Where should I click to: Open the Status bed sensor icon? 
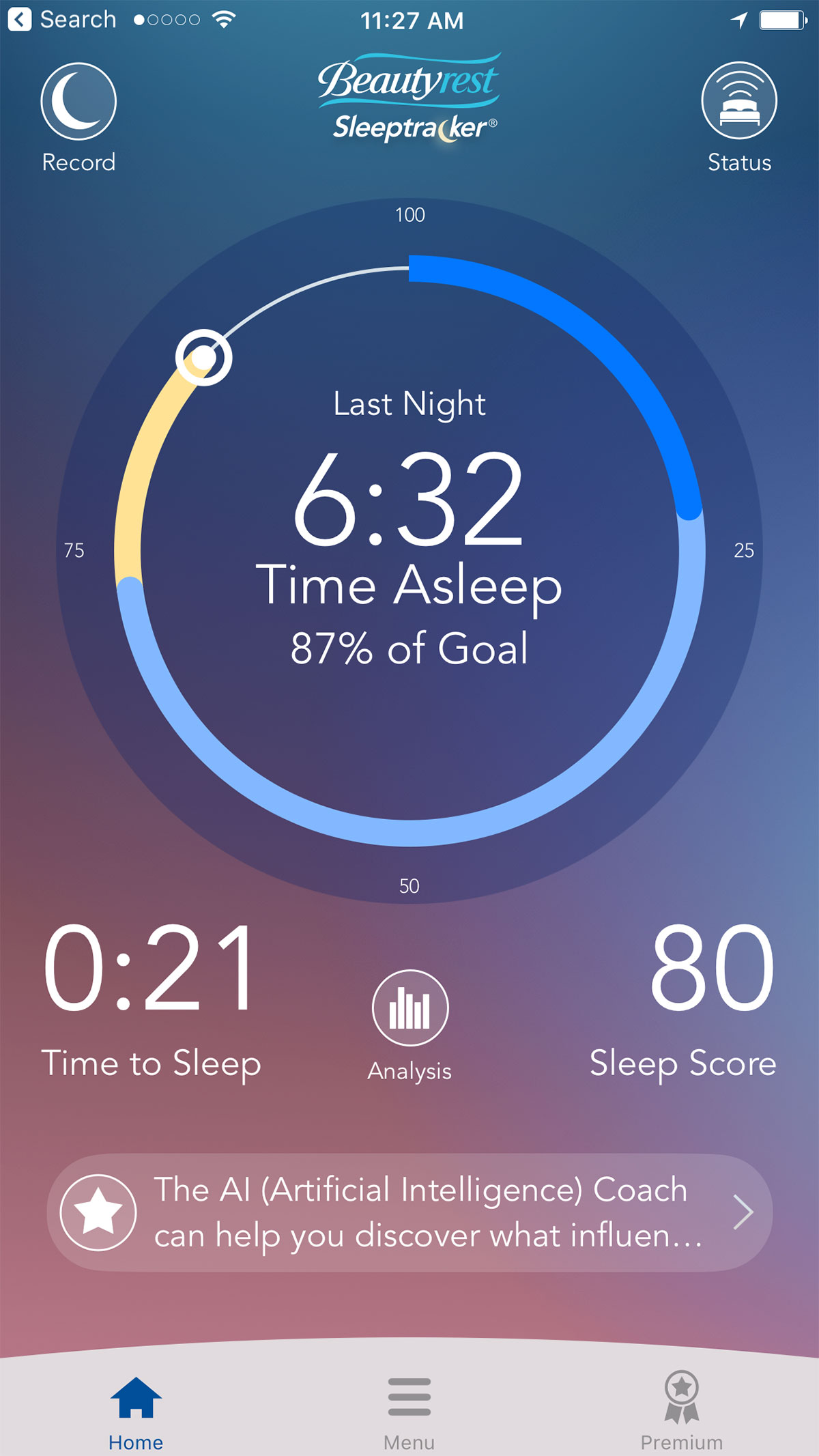tap(739, 101)
